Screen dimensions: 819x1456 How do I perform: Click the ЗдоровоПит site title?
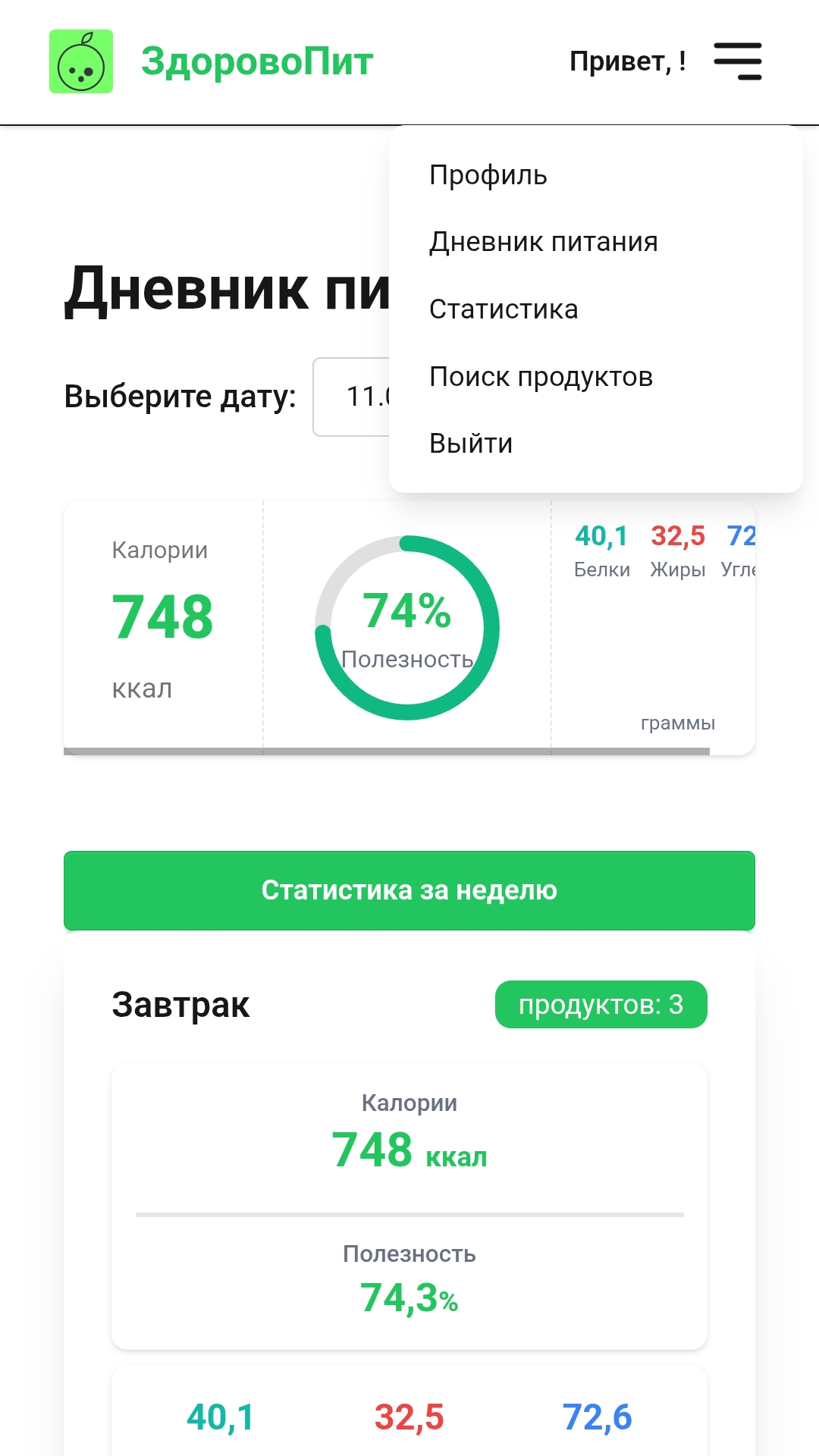point(255,61)
